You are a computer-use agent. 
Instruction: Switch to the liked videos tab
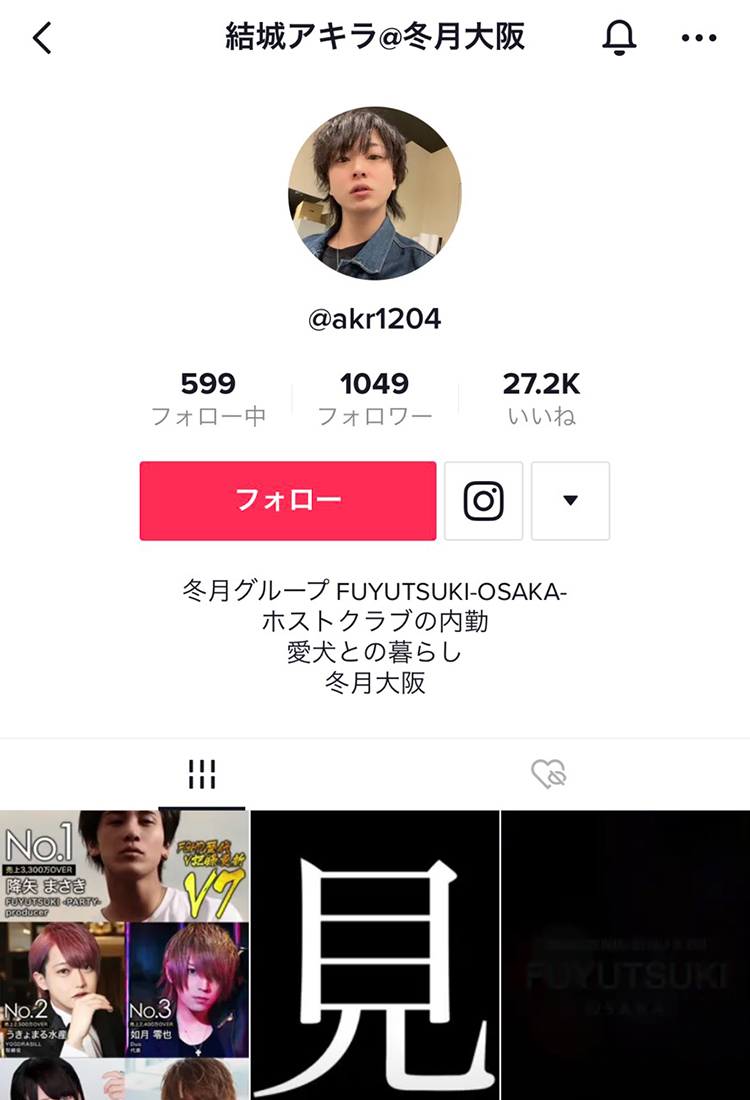click(x=549, y=773)
